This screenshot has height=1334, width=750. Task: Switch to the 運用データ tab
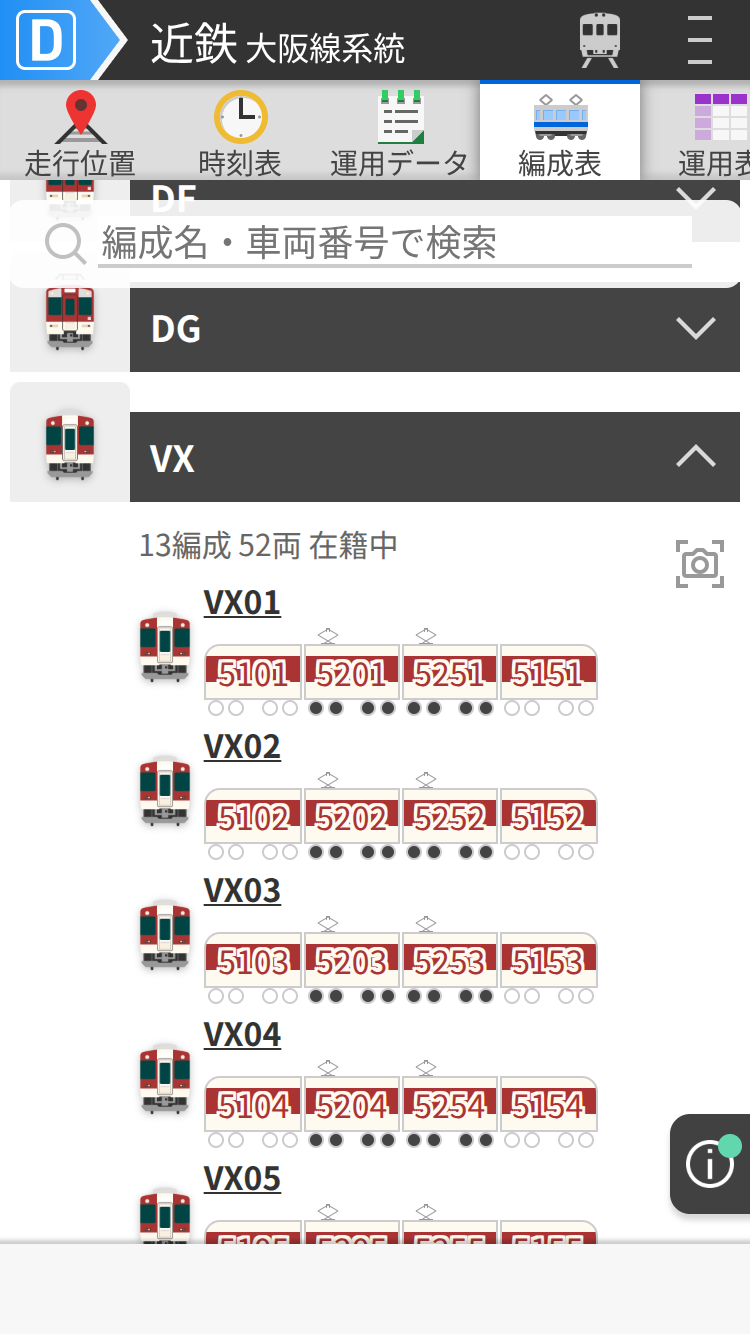click(x=400, y=135)
